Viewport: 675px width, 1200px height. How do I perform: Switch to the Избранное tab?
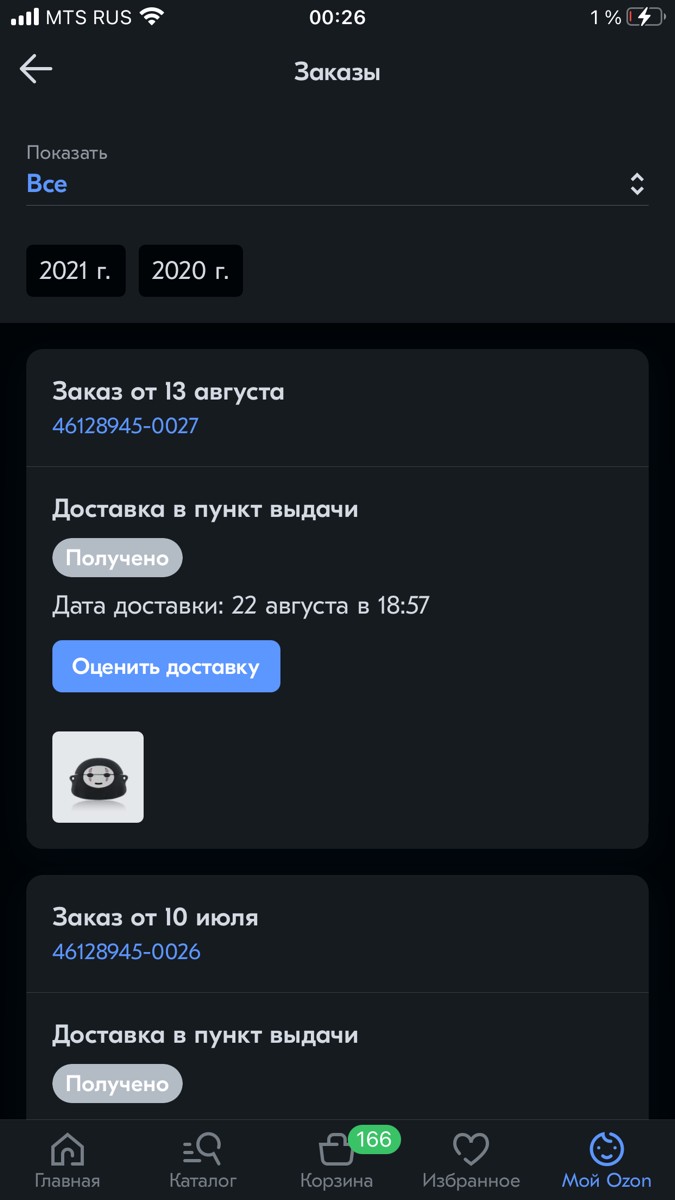[471, 1160]
